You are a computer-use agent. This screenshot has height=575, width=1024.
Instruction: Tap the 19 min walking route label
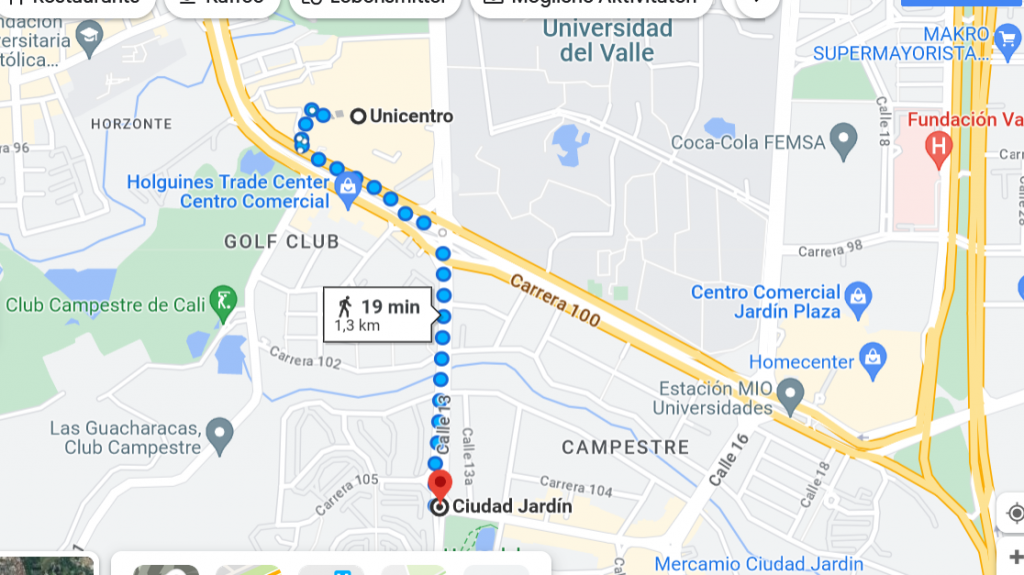[x=379, y=314]
